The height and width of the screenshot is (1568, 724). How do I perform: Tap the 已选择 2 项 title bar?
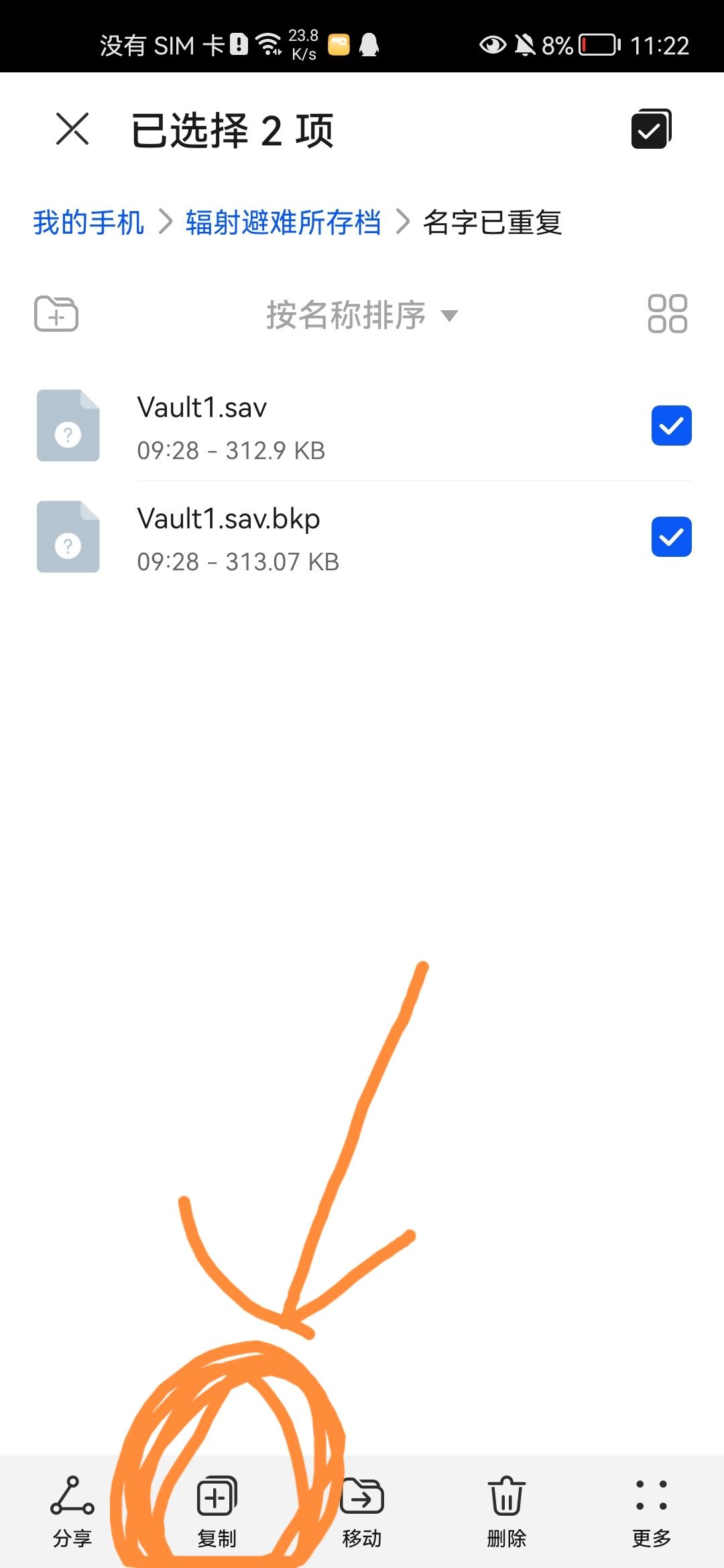click(x=233, y=131)
